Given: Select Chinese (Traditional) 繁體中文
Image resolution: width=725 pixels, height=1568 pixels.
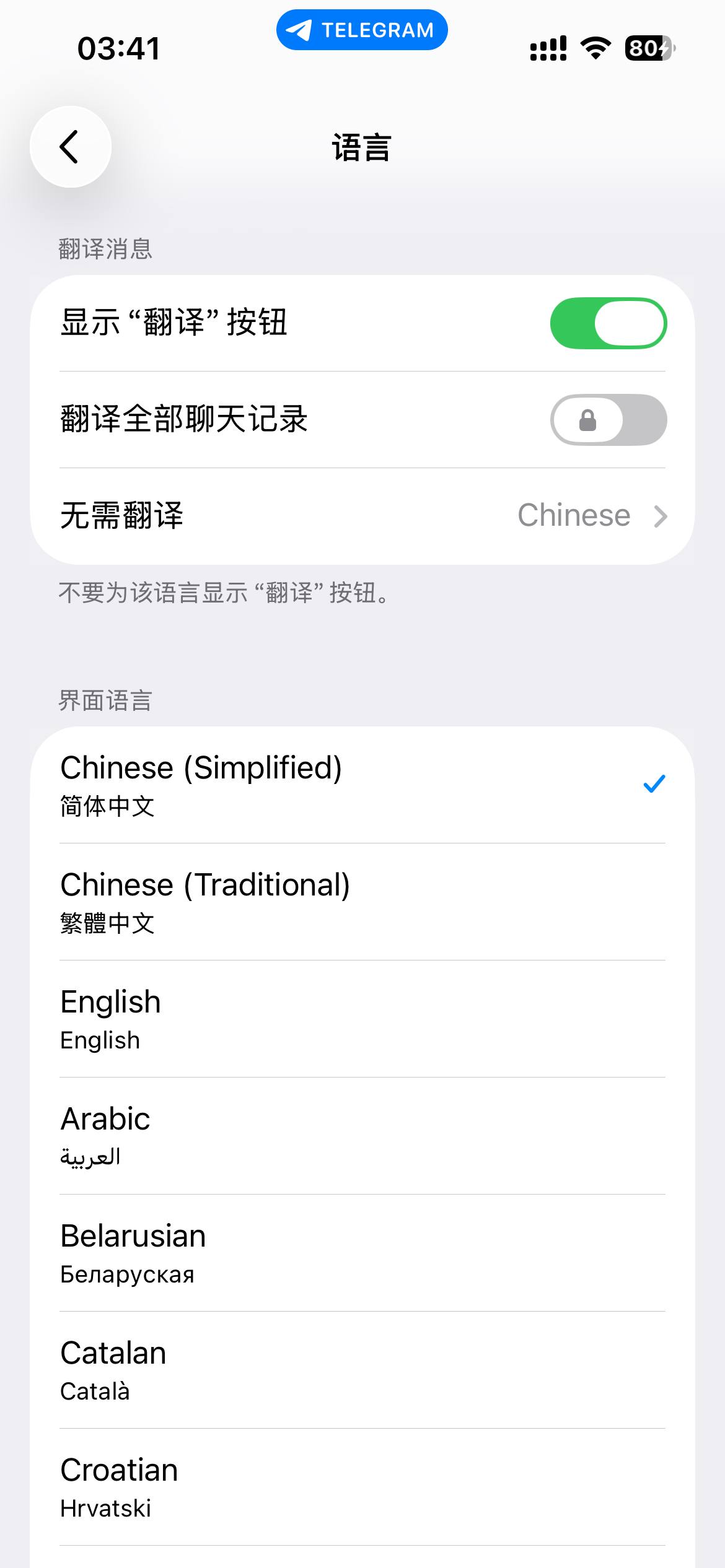Looking at the screenshot, I should pyautogui.click(x=362, y=902).
